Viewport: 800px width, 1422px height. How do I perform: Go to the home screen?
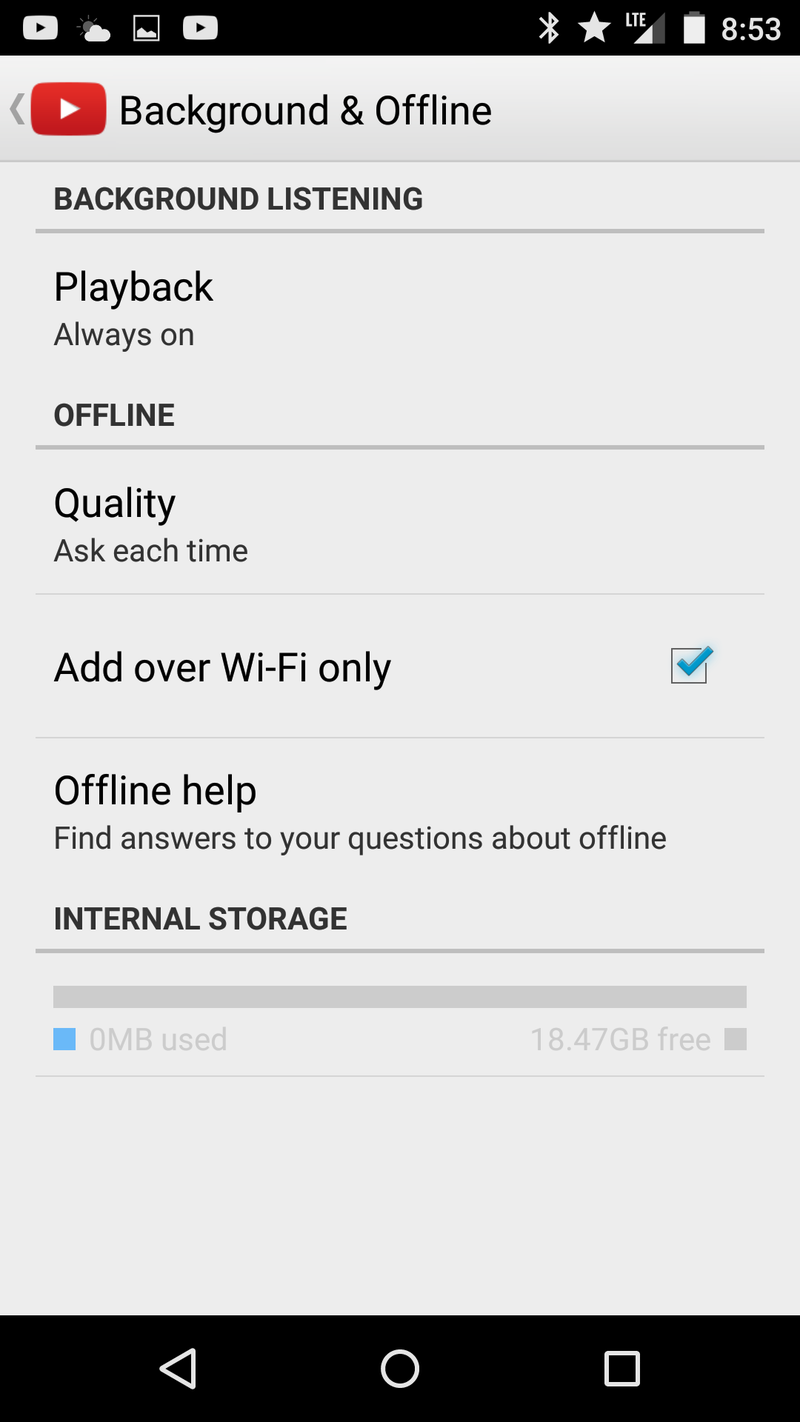click(x=400, y=1368)
